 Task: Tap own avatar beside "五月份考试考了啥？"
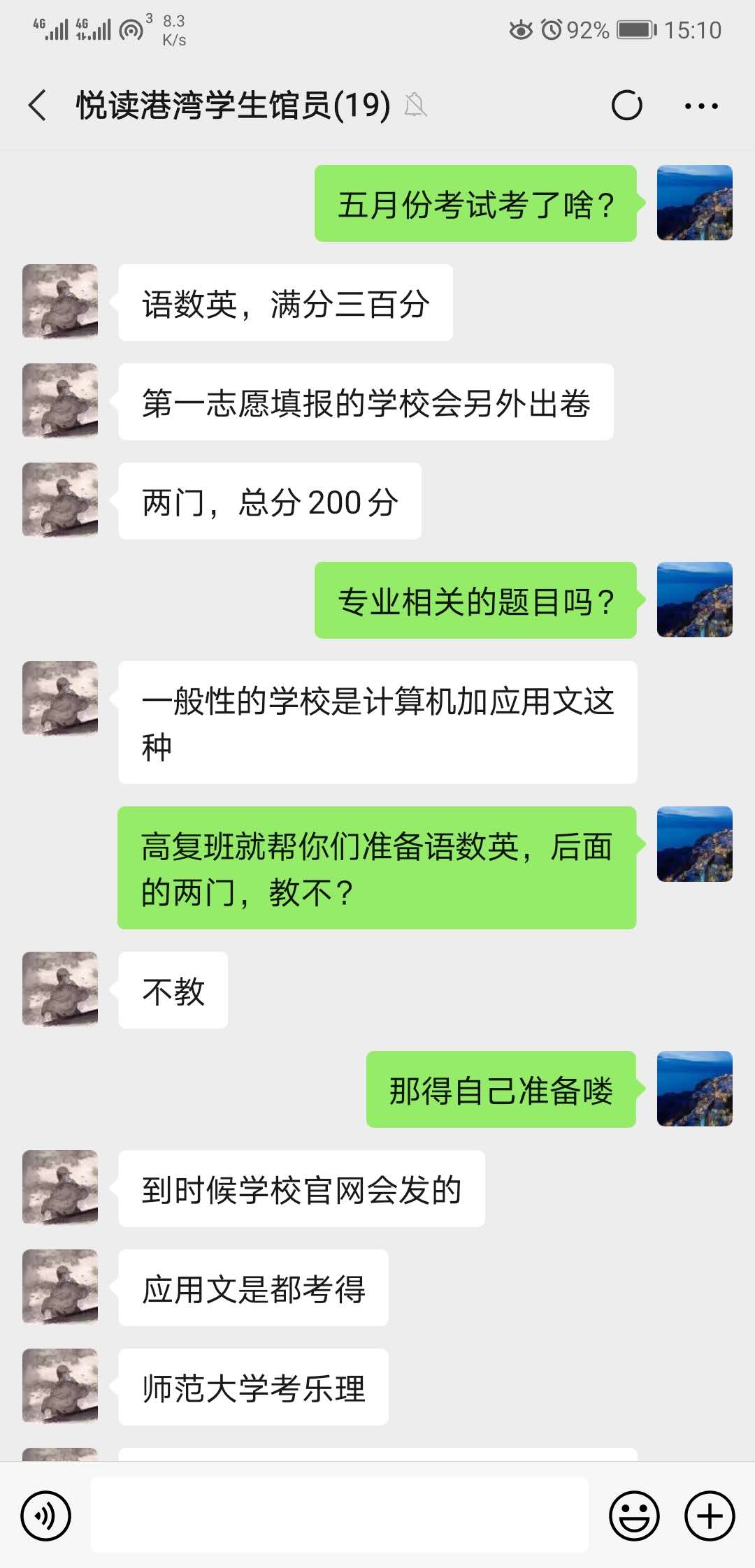tap(694, 203)
